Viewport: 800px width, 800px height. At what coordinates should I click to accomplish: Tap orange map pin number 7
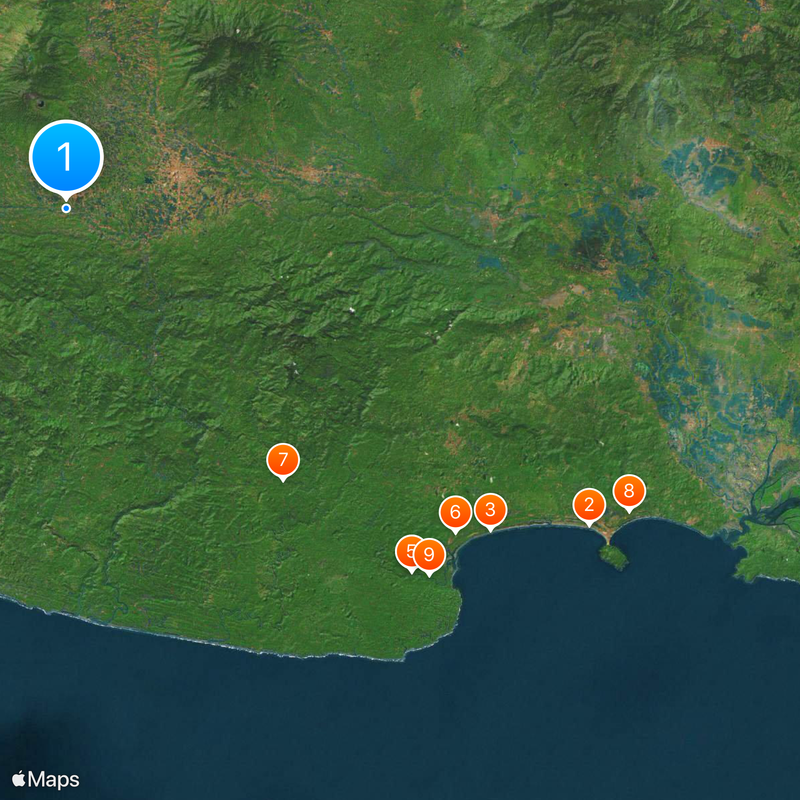pos(283,460)
